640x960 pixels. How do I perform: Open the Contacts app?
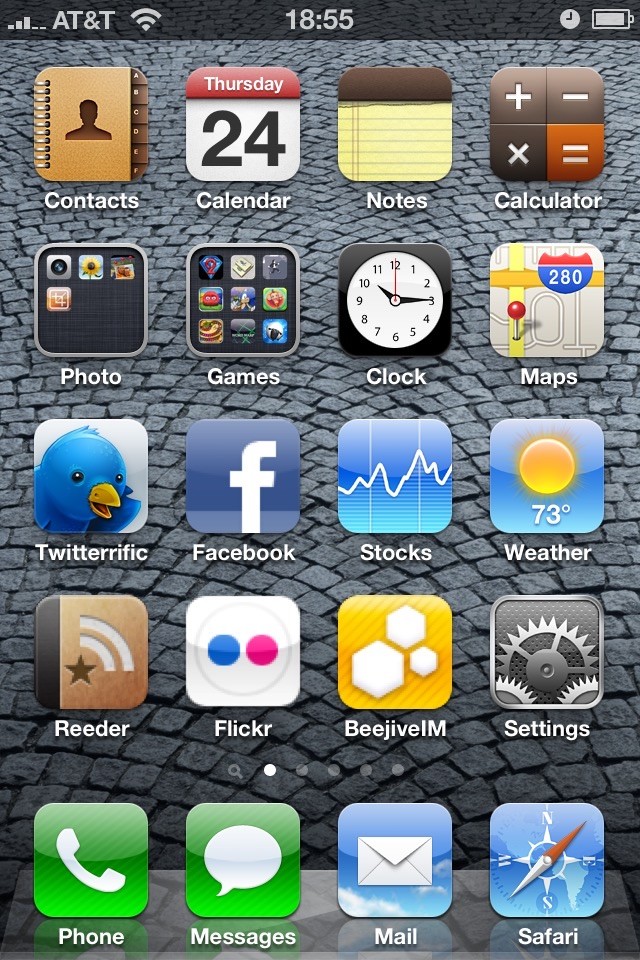pos(91,124)
